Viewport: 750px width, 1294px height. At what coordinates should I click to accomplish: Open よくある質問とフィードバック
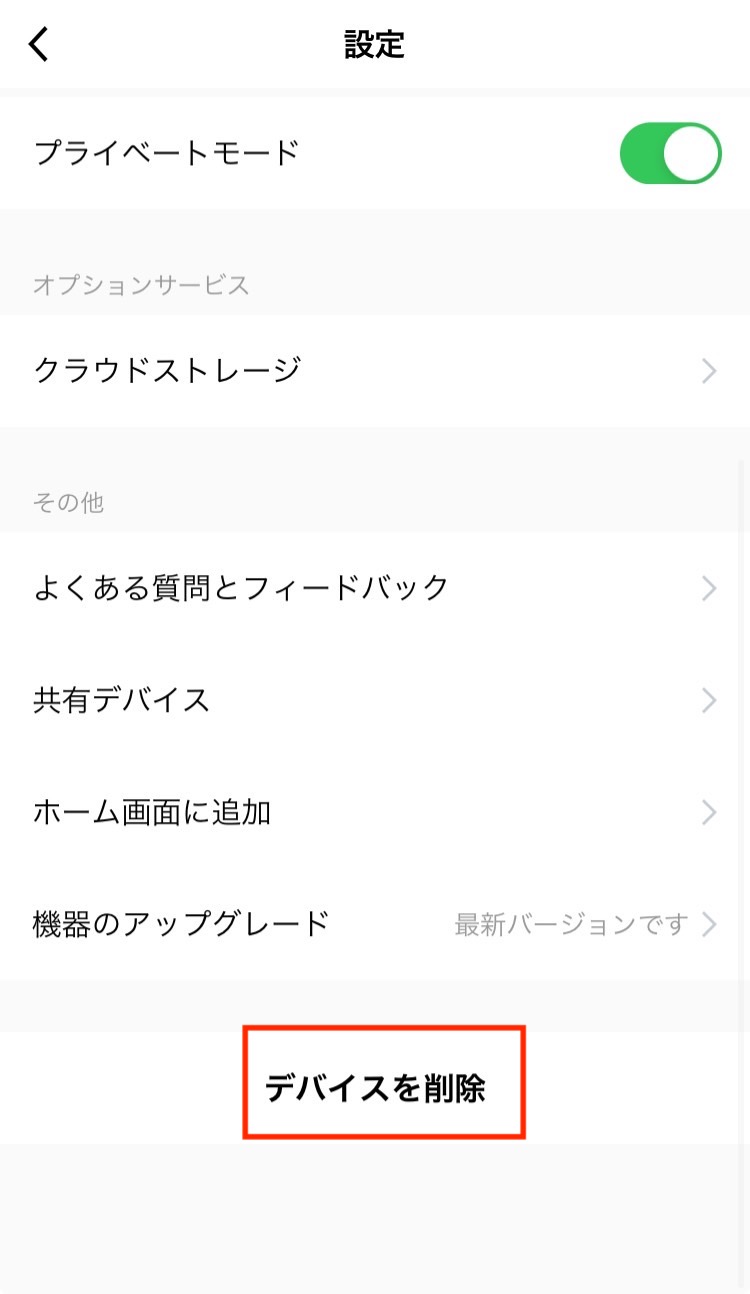pos(375,588)
